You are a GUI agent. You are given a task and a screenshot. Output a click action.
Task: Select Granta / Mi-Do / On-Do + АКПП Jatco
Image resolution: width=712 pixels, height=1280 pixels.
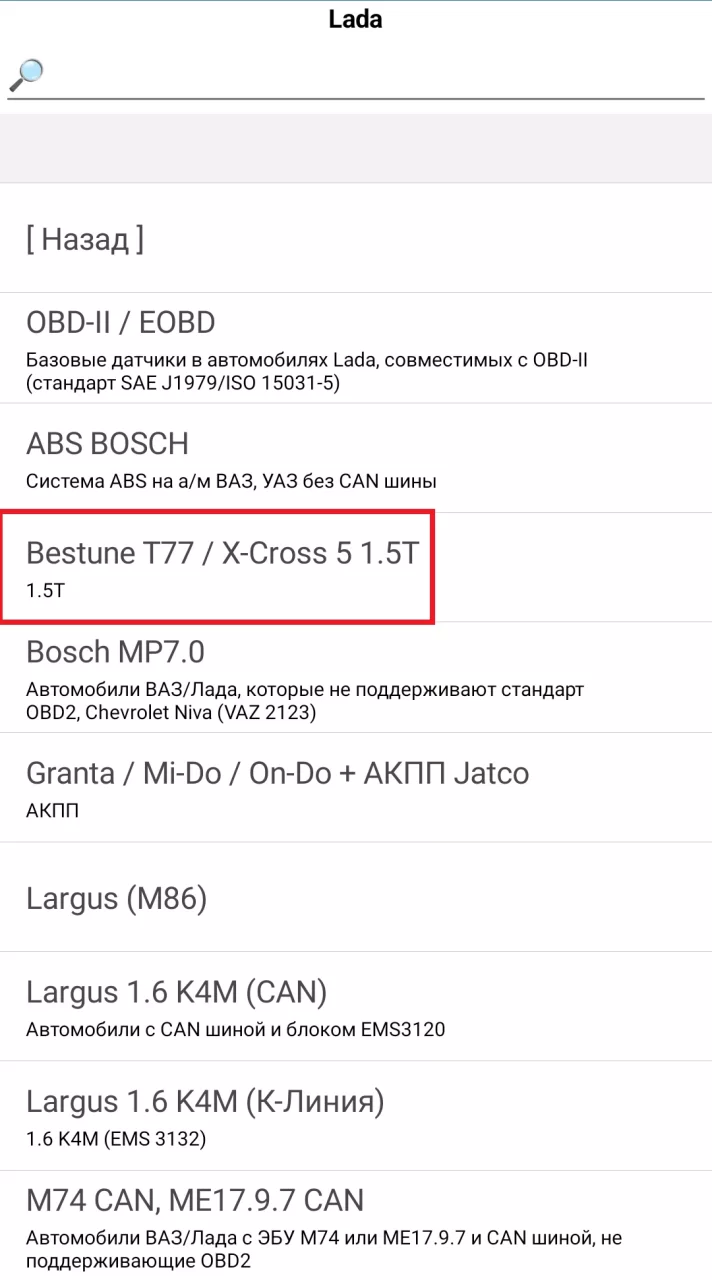tap(356, 787)
